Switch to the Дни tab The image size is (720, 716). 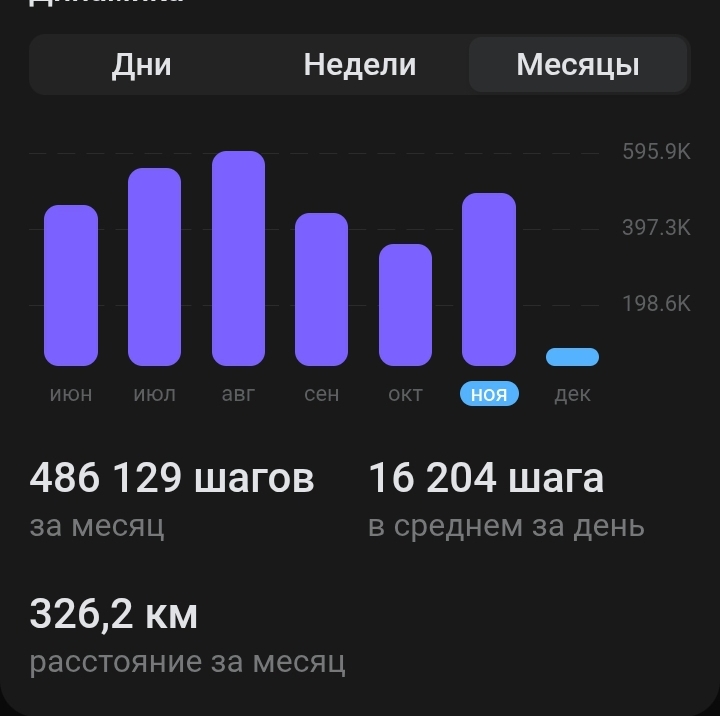pyautogui.click(x=141, y=65)
